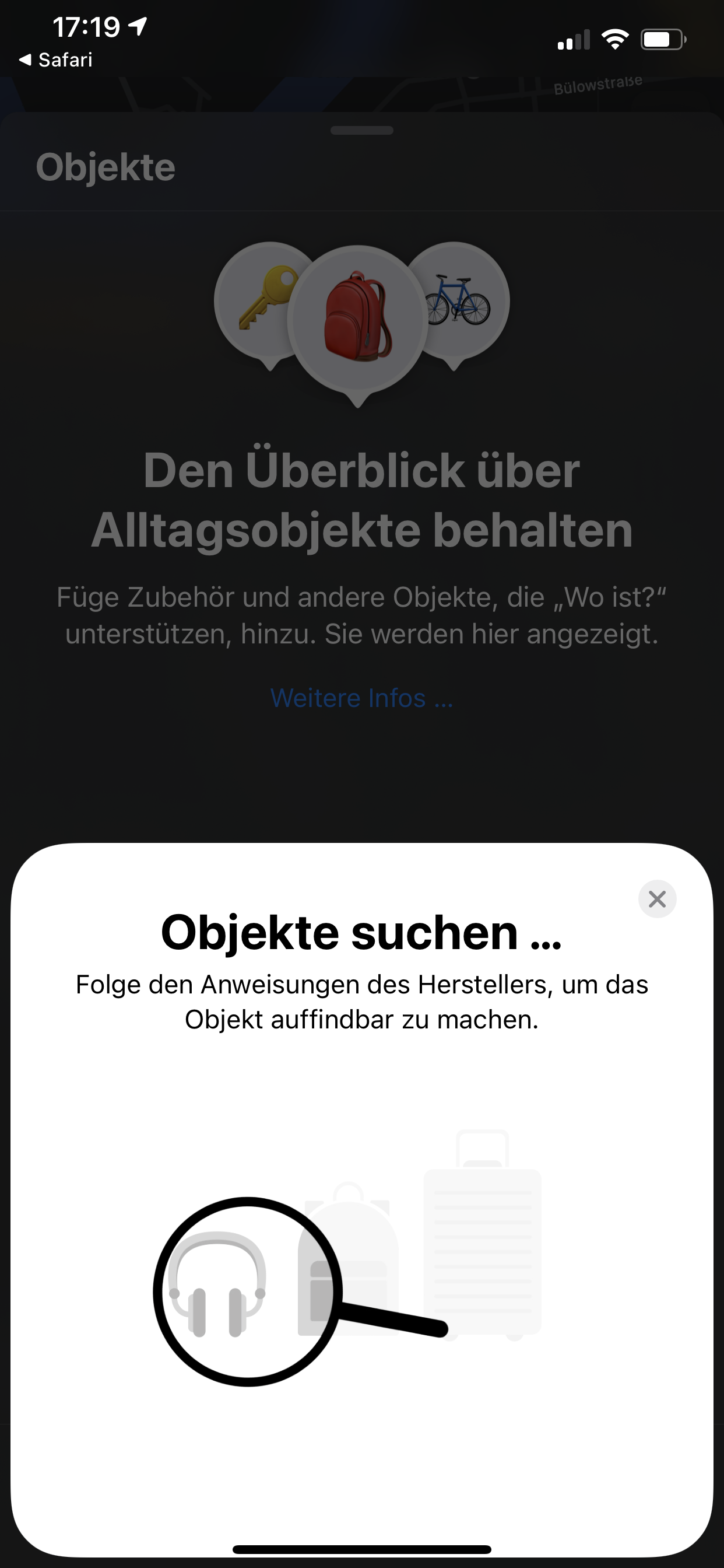Viewport: 724px width, 1568px height.
Task: Close the Objekte suchen dialog
Action: [x=657, y=899]
